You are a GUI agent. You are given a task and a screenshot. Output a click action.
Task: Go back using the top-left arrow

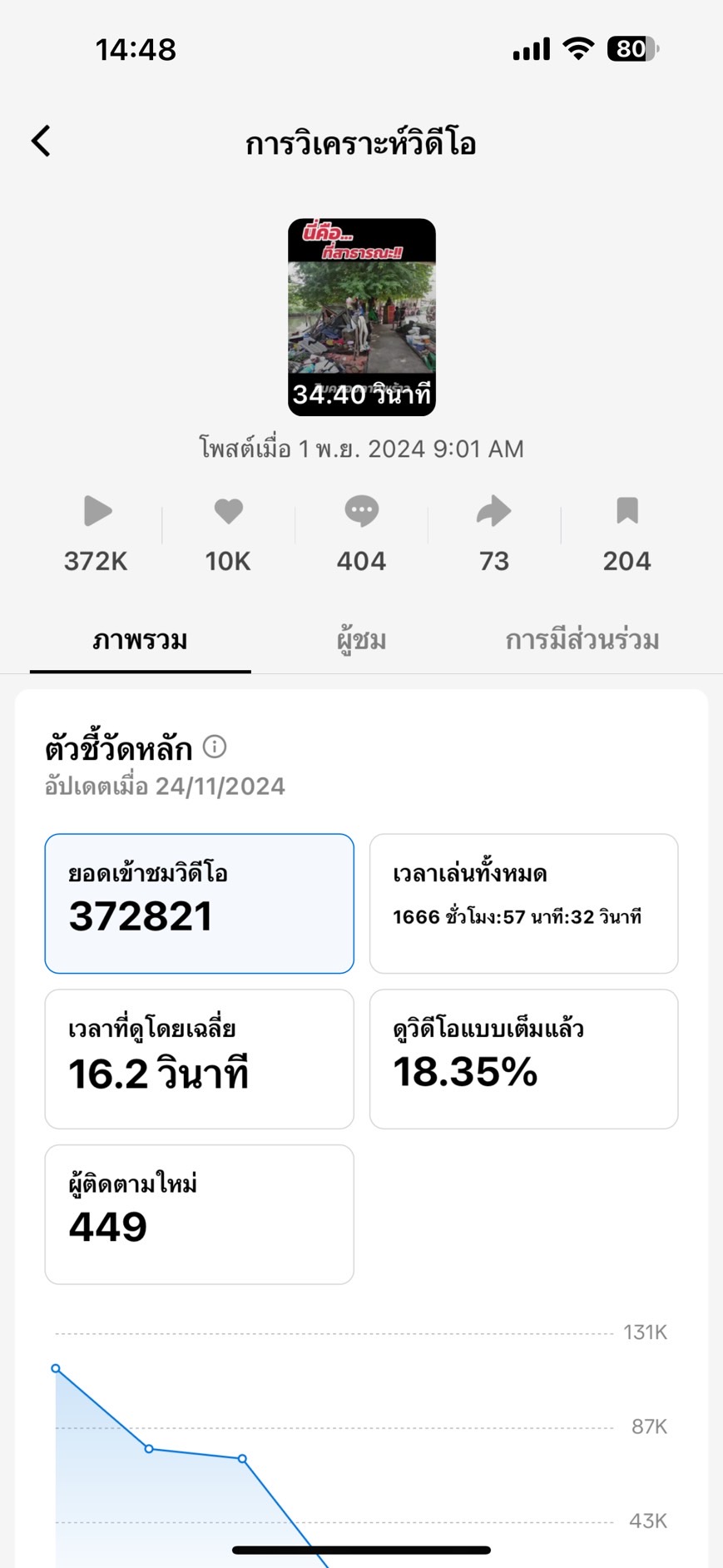42,141
